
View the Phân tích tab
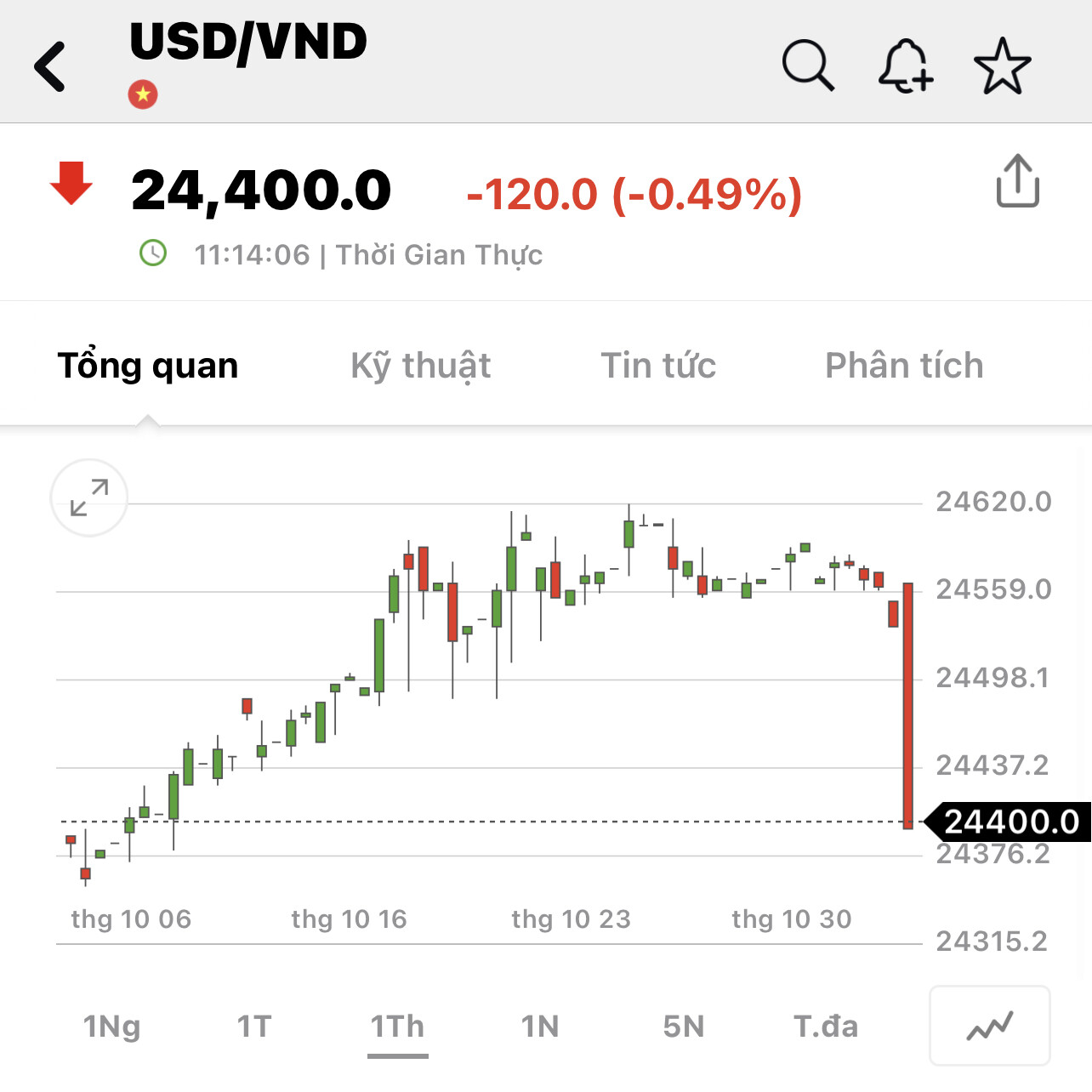[x=904, y=366]
